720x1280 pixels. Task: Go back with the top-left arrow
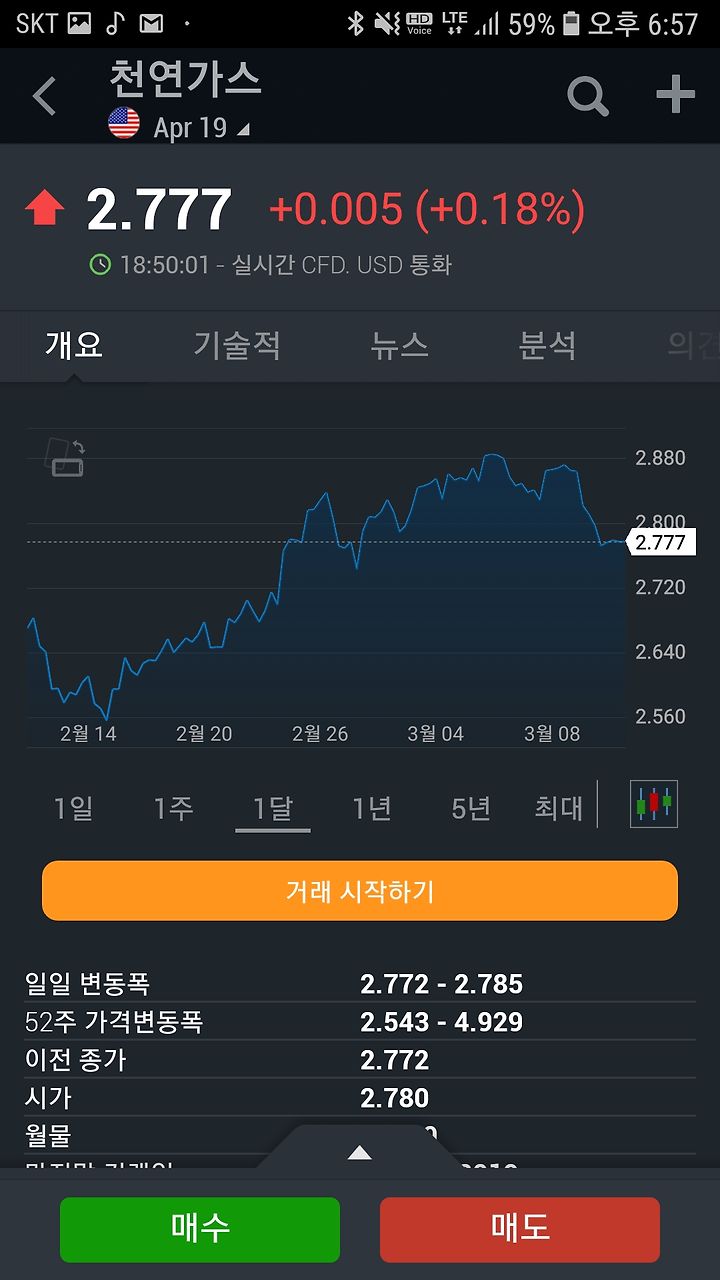[x=44, y=96]
